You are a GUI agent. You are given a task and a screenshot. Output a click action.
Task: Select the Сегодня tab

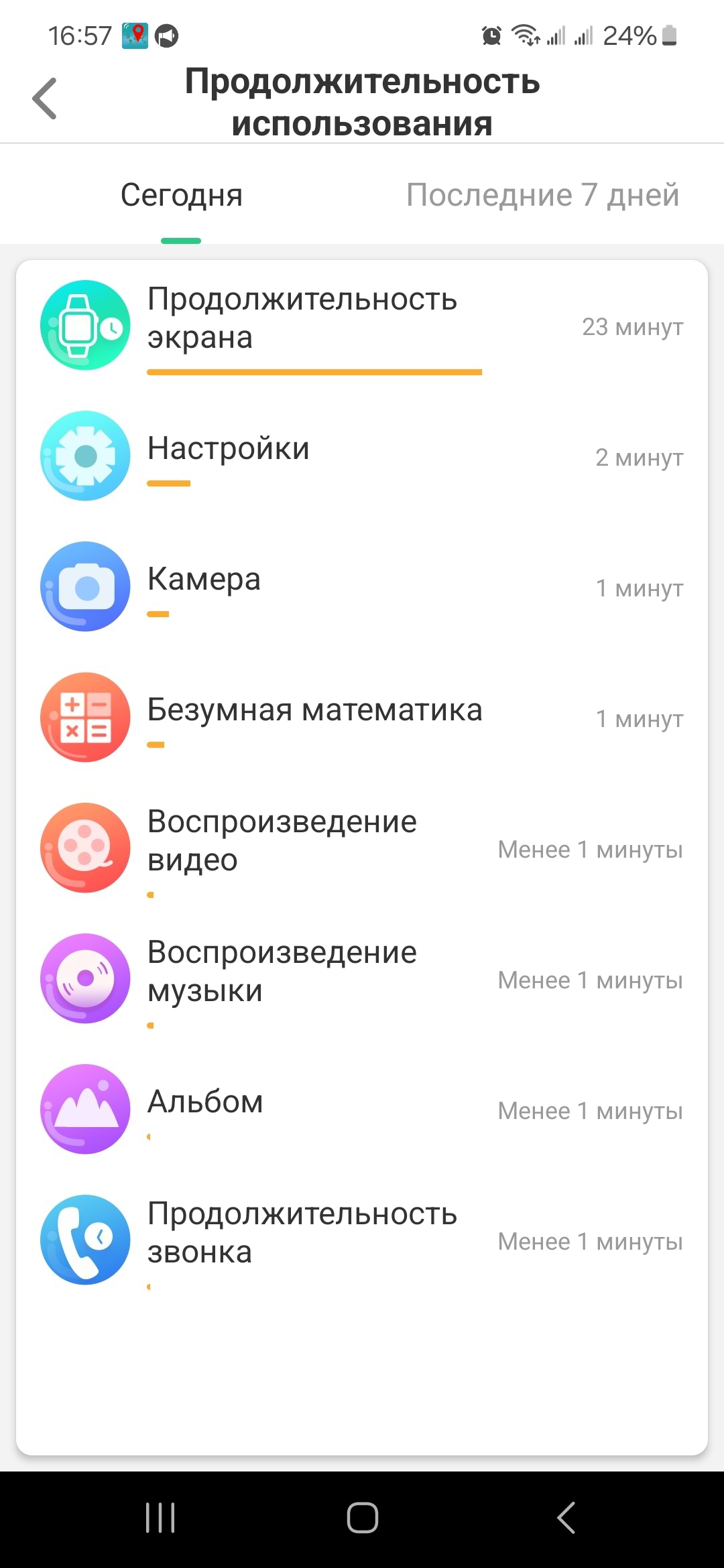181,196
